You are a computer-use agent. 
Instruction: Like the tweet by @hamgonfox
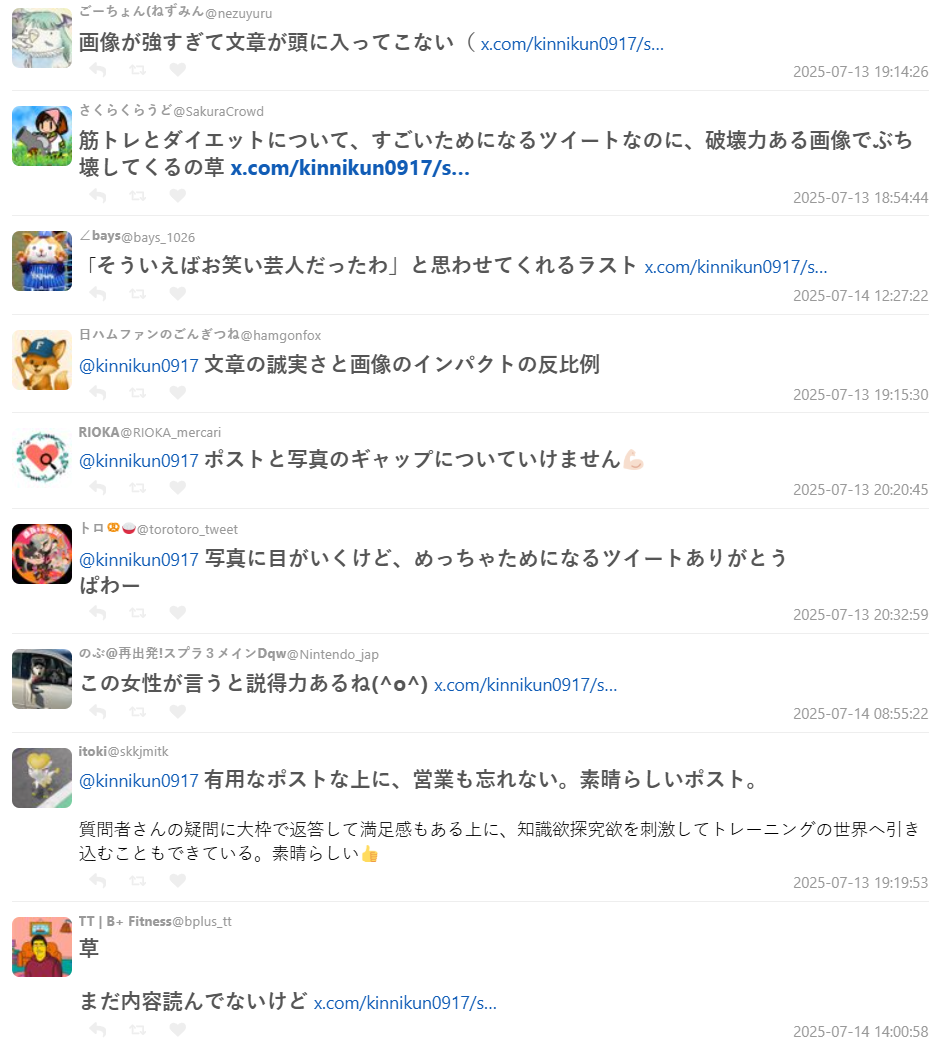tap(177, 392)
